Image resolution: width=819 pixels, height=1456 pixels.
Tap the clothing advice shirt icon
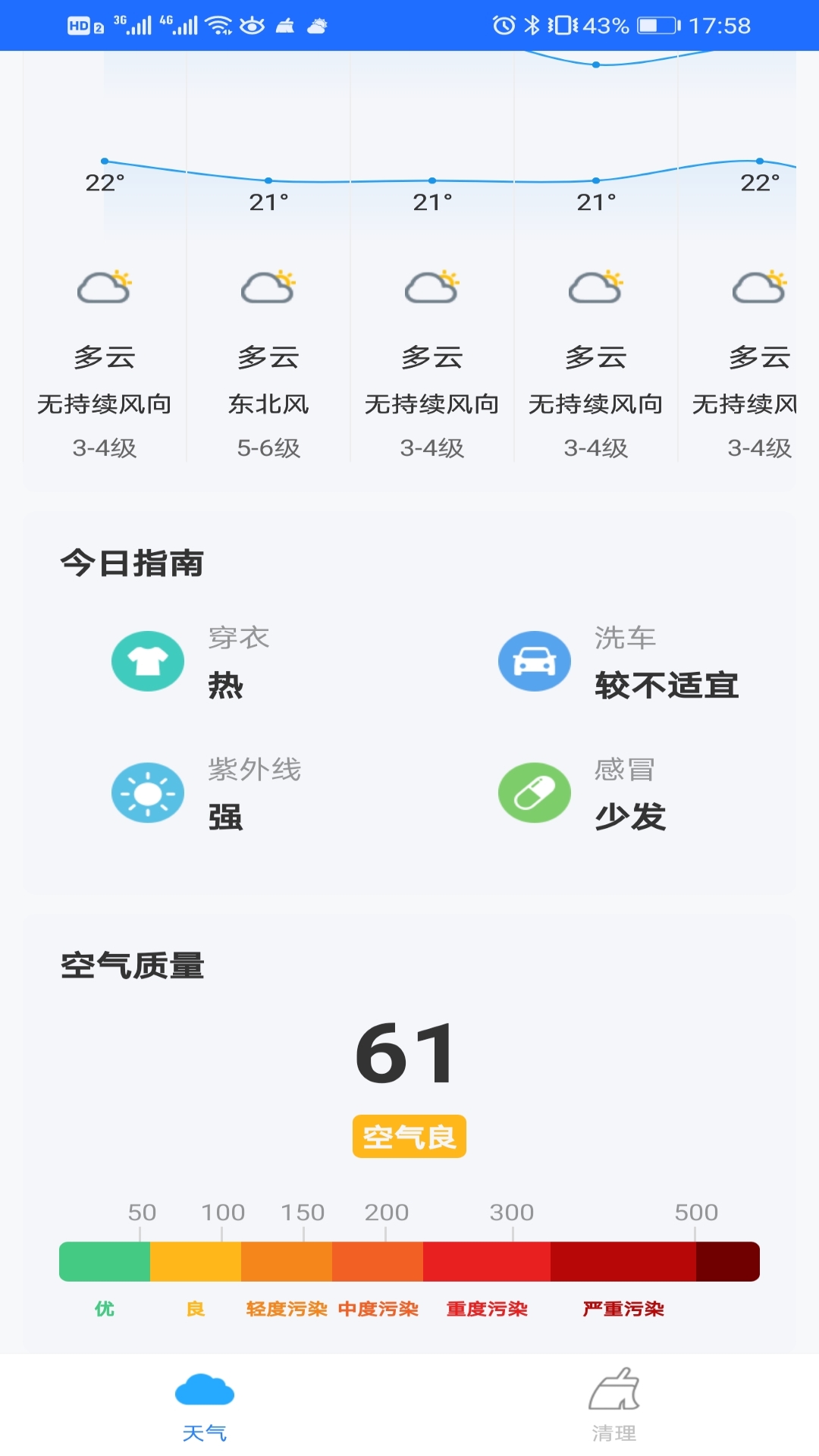148,661
